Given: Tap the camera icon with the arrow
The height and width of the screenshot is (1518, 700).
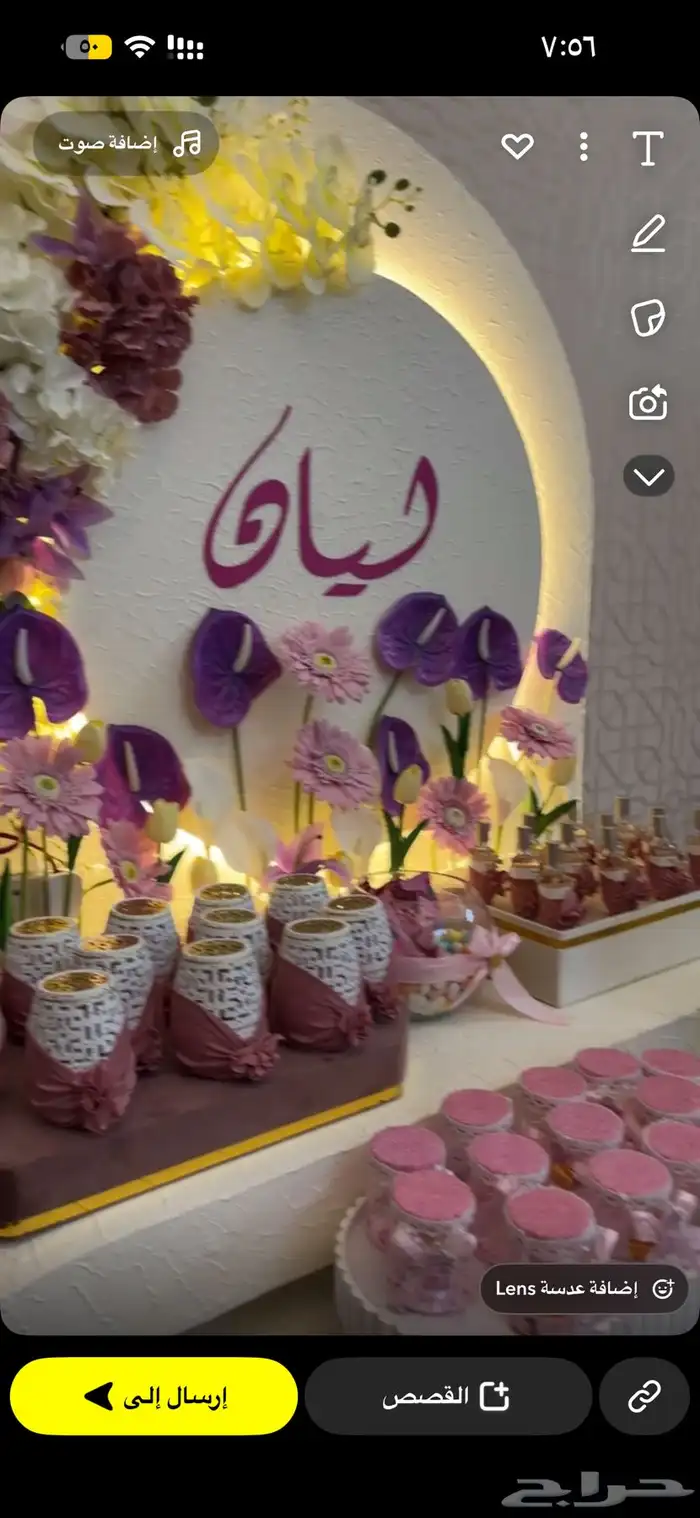Looking at the screenshot, I should point(648,403).
